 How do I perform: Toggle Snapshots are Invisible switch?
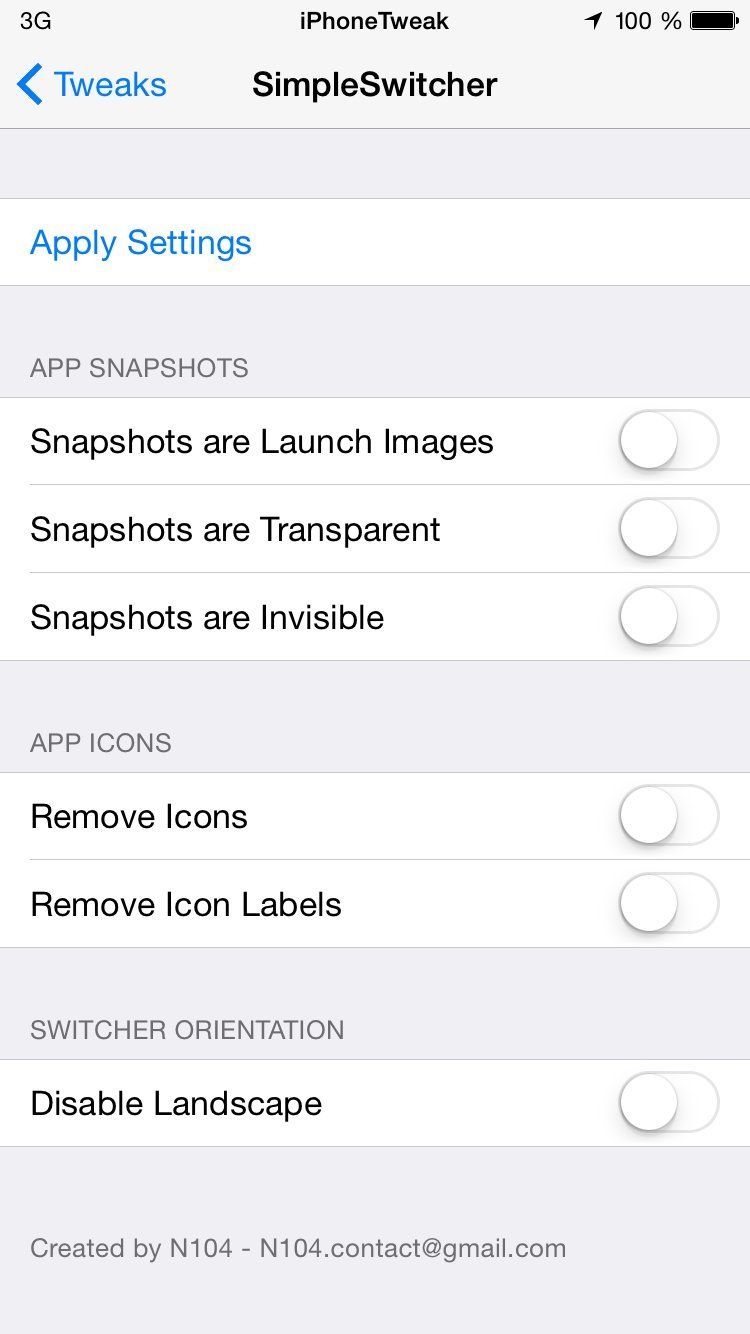(668, 617)
